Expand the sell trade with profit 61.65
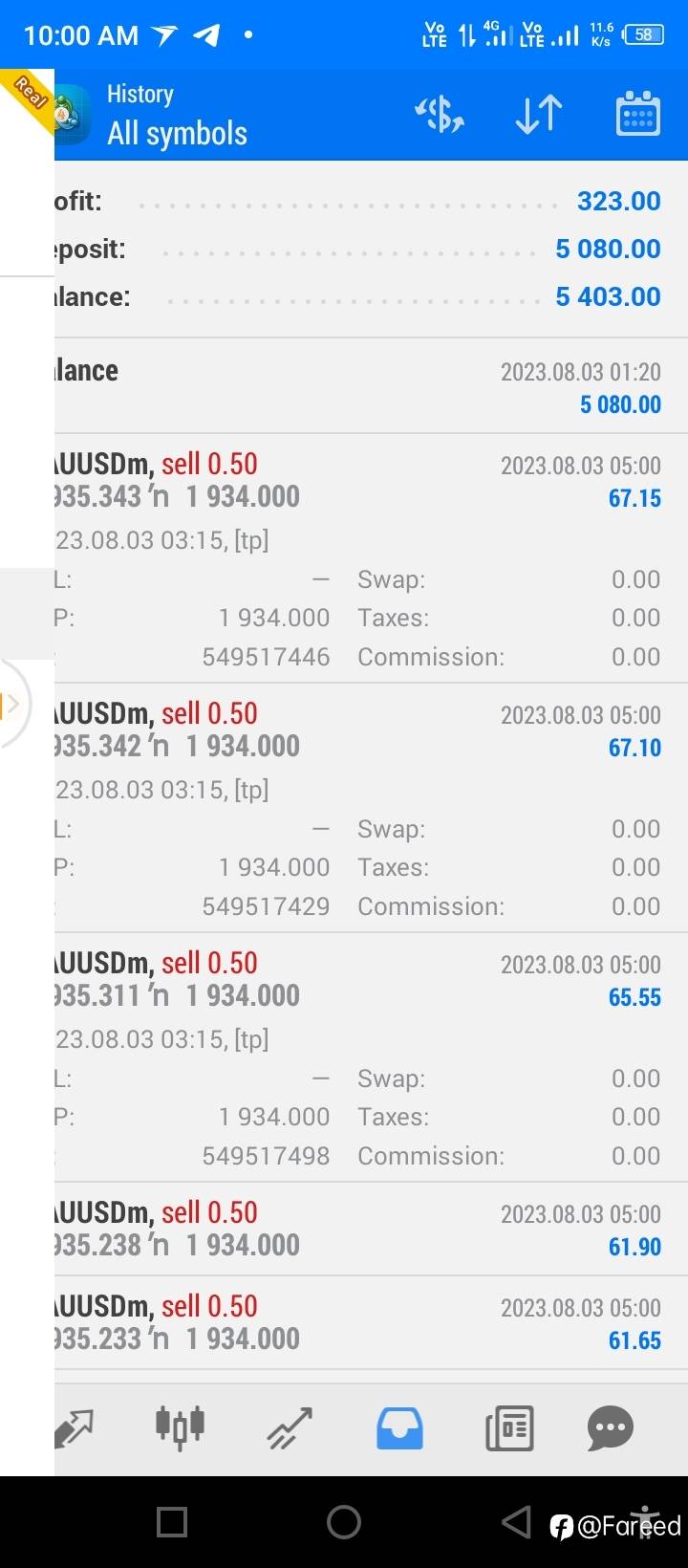 [x=371, y=1322]
